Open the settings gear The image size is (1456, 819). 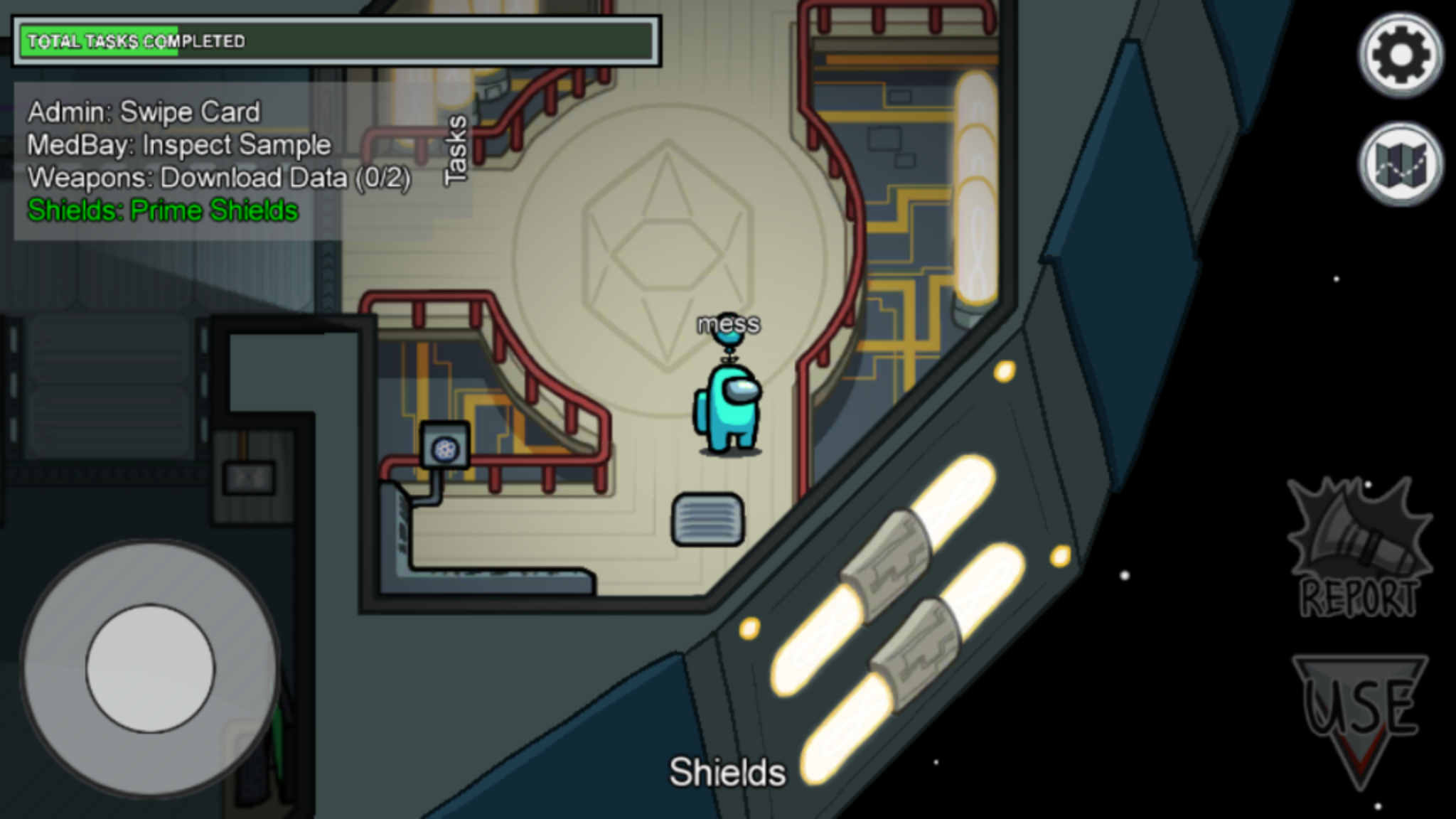click(x=1400, y=55)
